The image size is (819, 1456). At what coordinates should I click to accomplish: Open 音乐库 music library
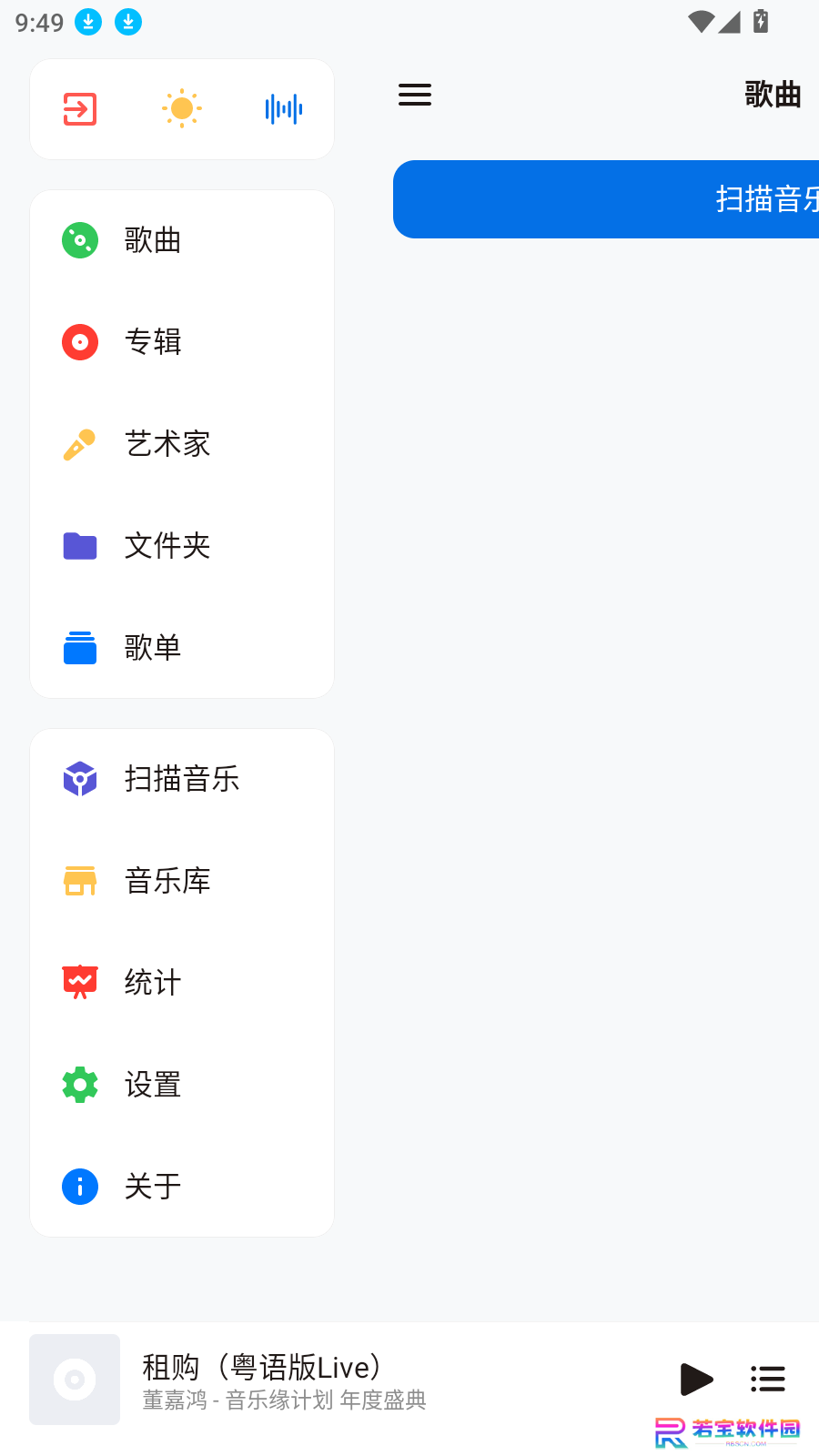tap(182, 881)
